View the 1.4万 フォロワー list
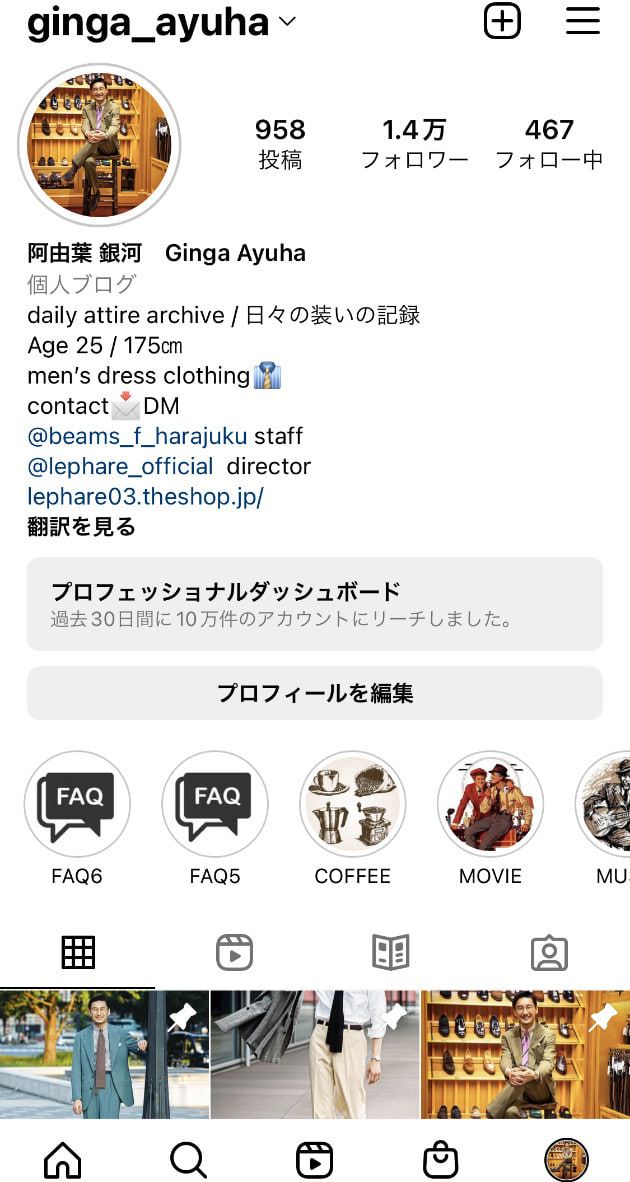Screen dimensions: 630x1182 coord(414,144)
